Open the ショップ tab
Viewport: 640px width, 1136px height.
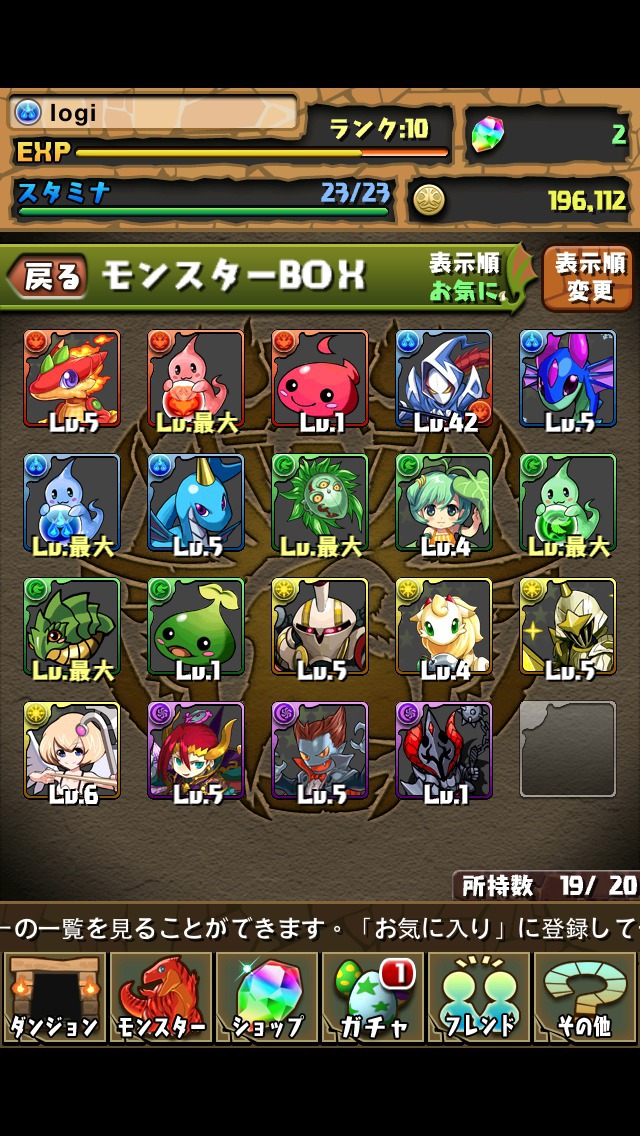coord(266,998)
